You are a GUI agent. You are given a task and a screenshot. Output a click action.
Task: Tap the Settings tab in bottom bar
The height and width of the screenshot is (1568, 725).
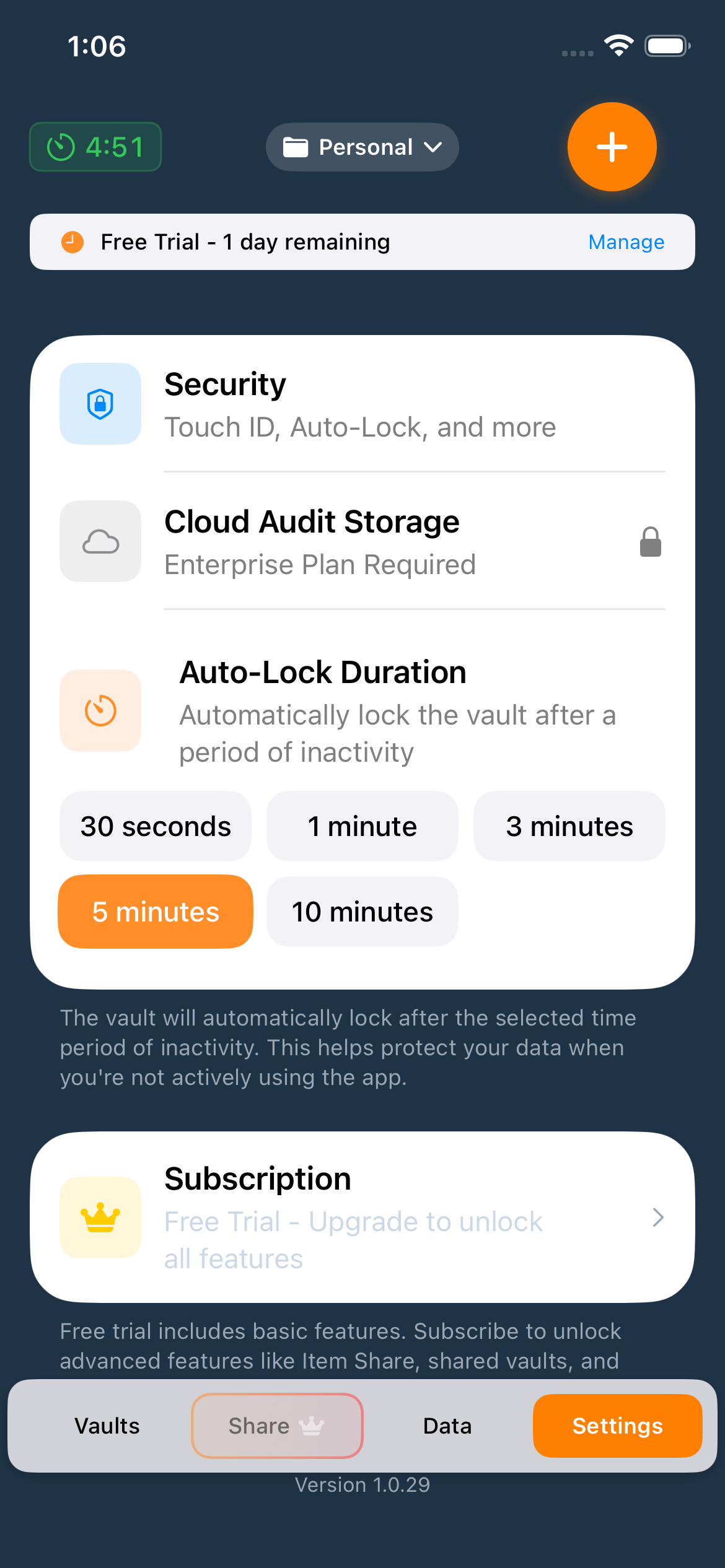(x=617, y=1426)
